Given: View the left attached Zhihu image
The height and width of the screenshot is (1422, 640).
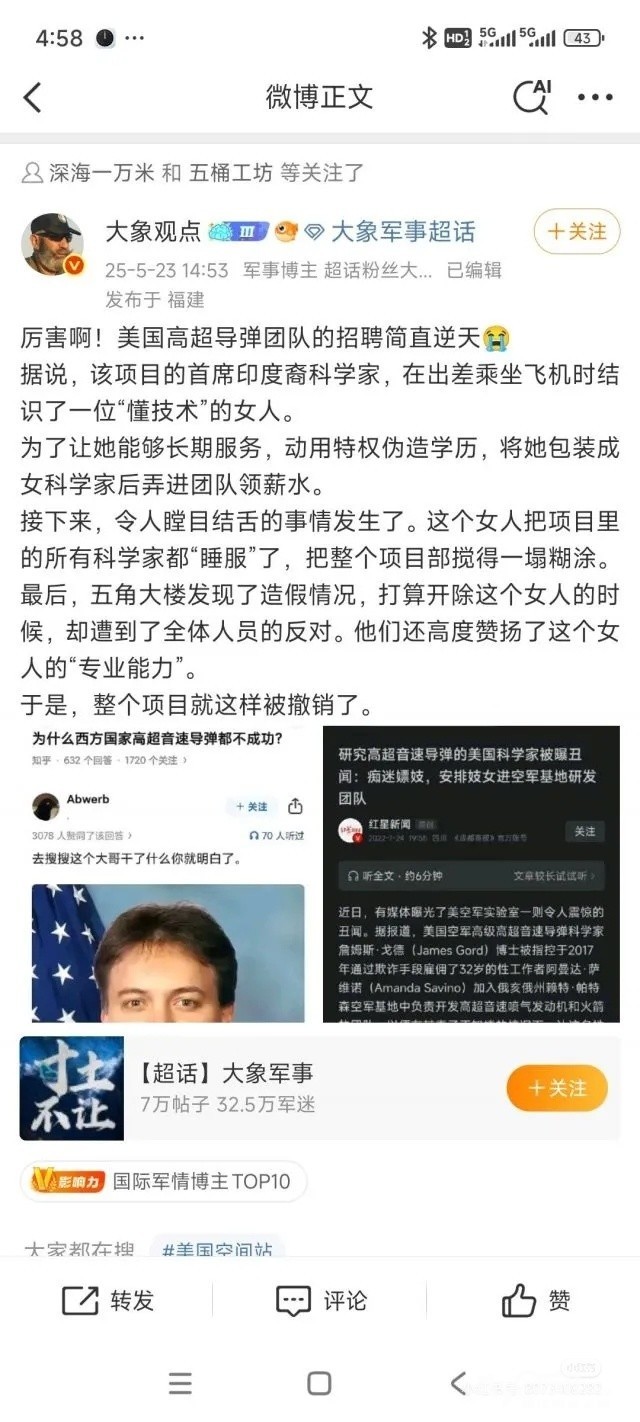Looking at the screenshot, I should click(x=169, y=874).
